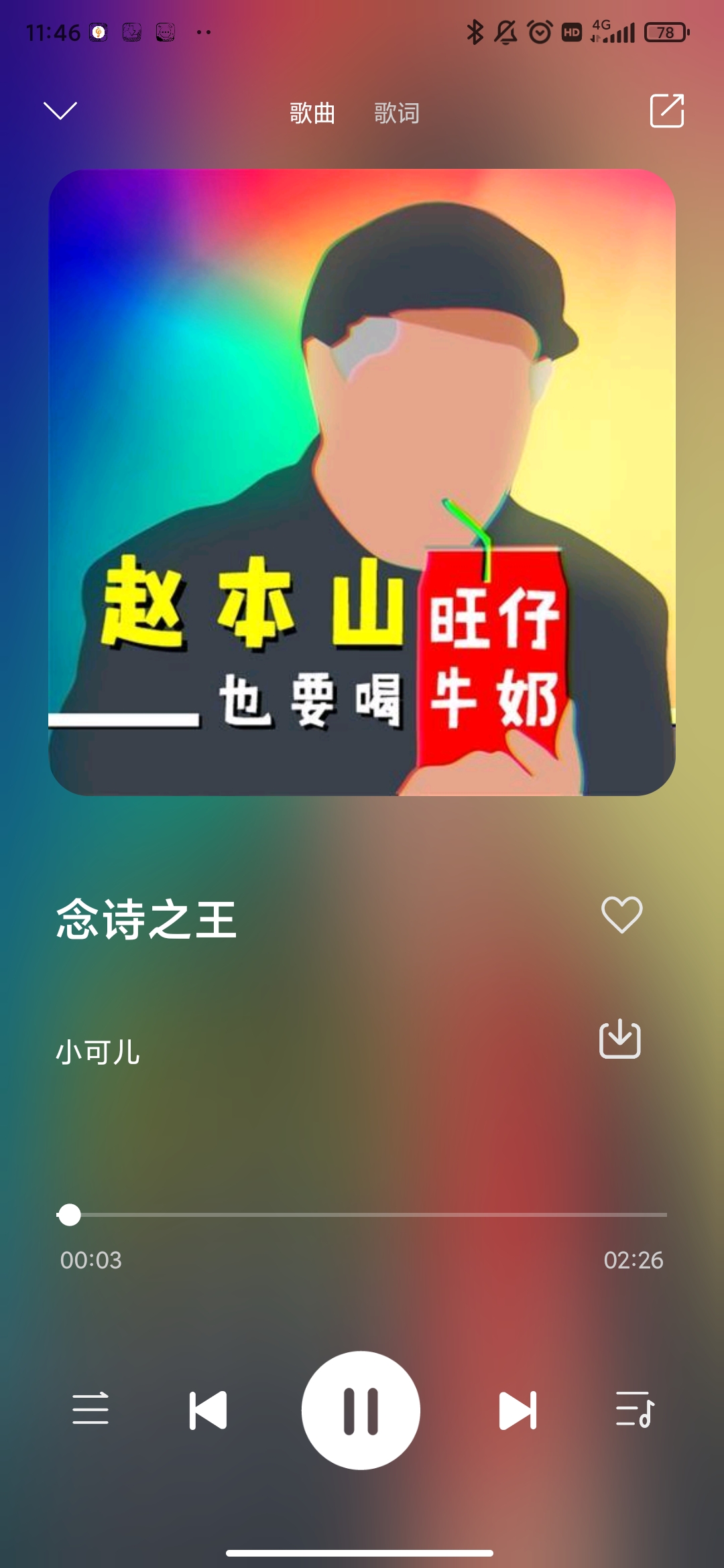Screen dimensions: 724x1568
Task: Skip to the next track
Action: (x=517, y=1409)
